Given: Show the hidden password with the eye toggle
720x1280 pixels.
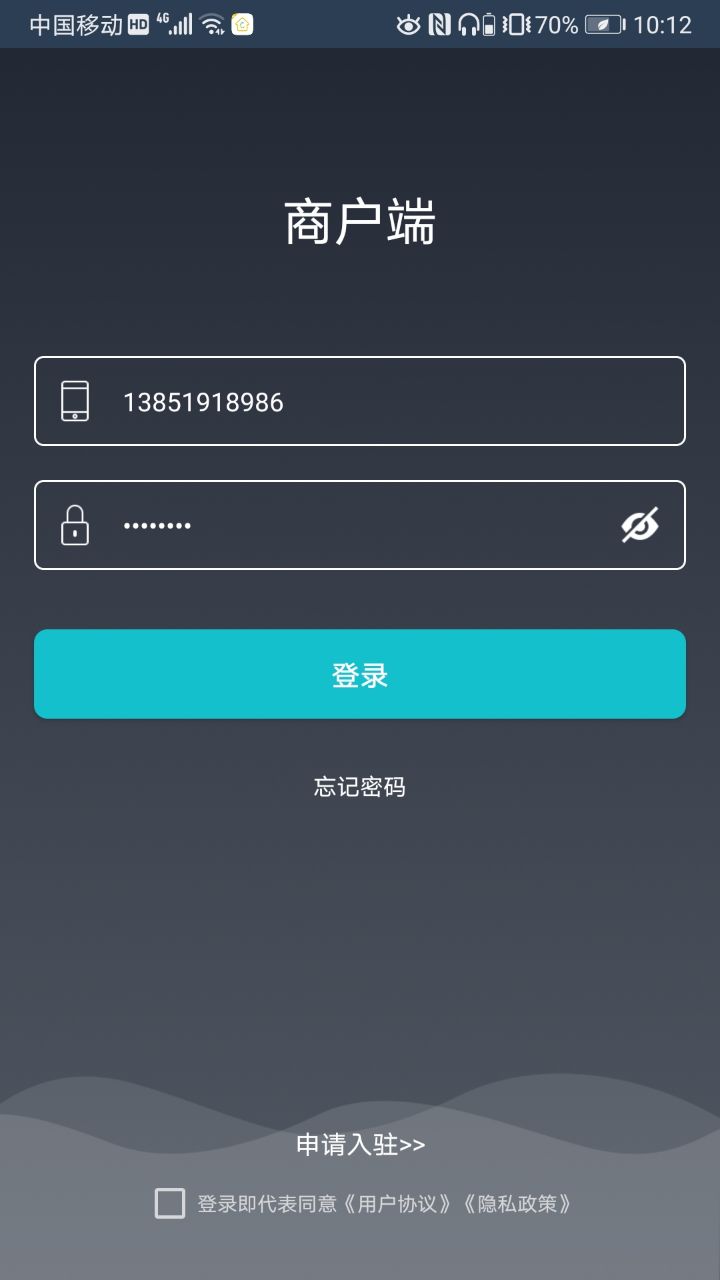Looking at the screenshot, I should point(639,524).
